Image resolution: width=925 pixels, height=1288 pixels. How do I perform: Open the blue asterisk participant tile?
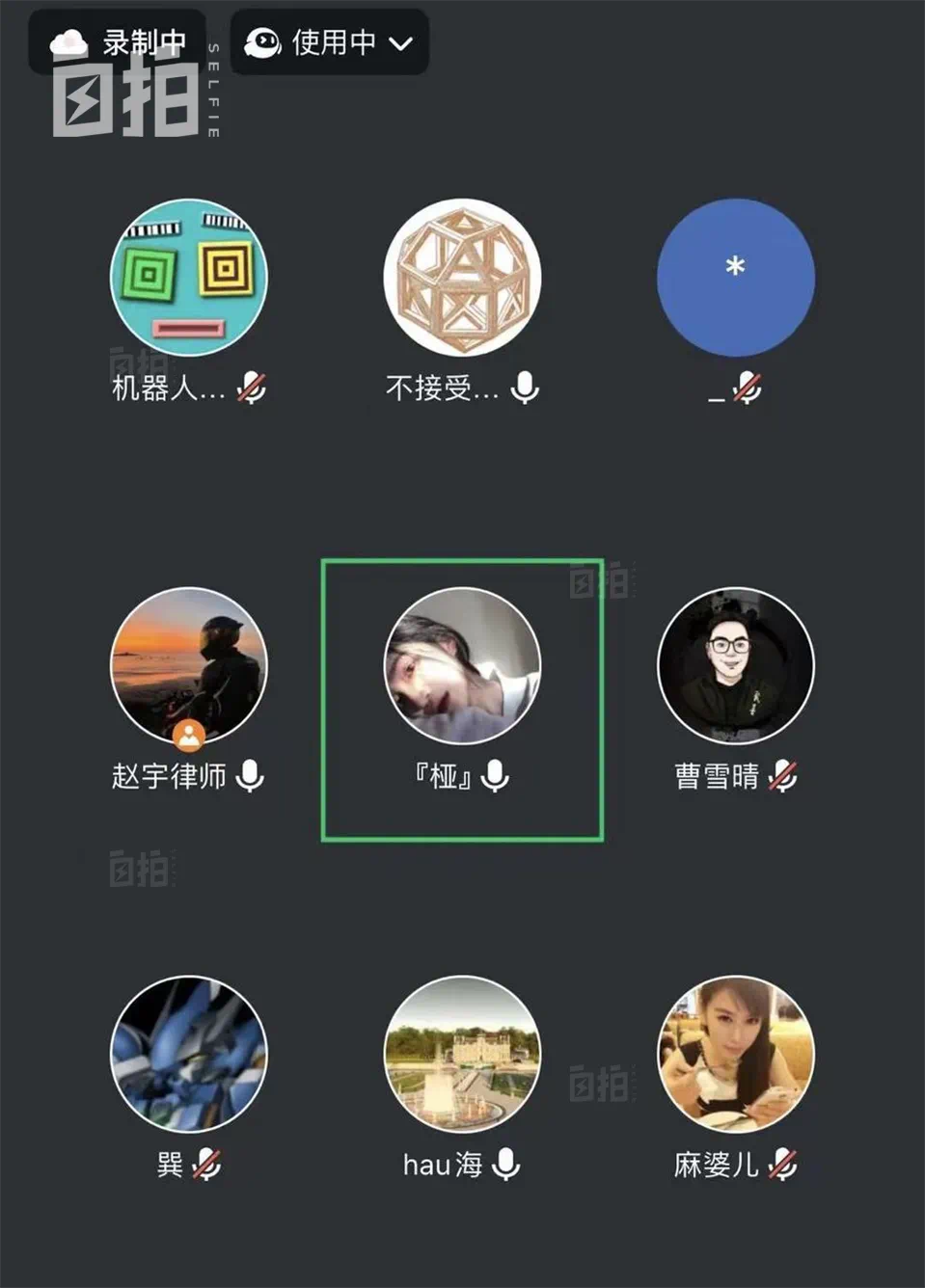735,278
